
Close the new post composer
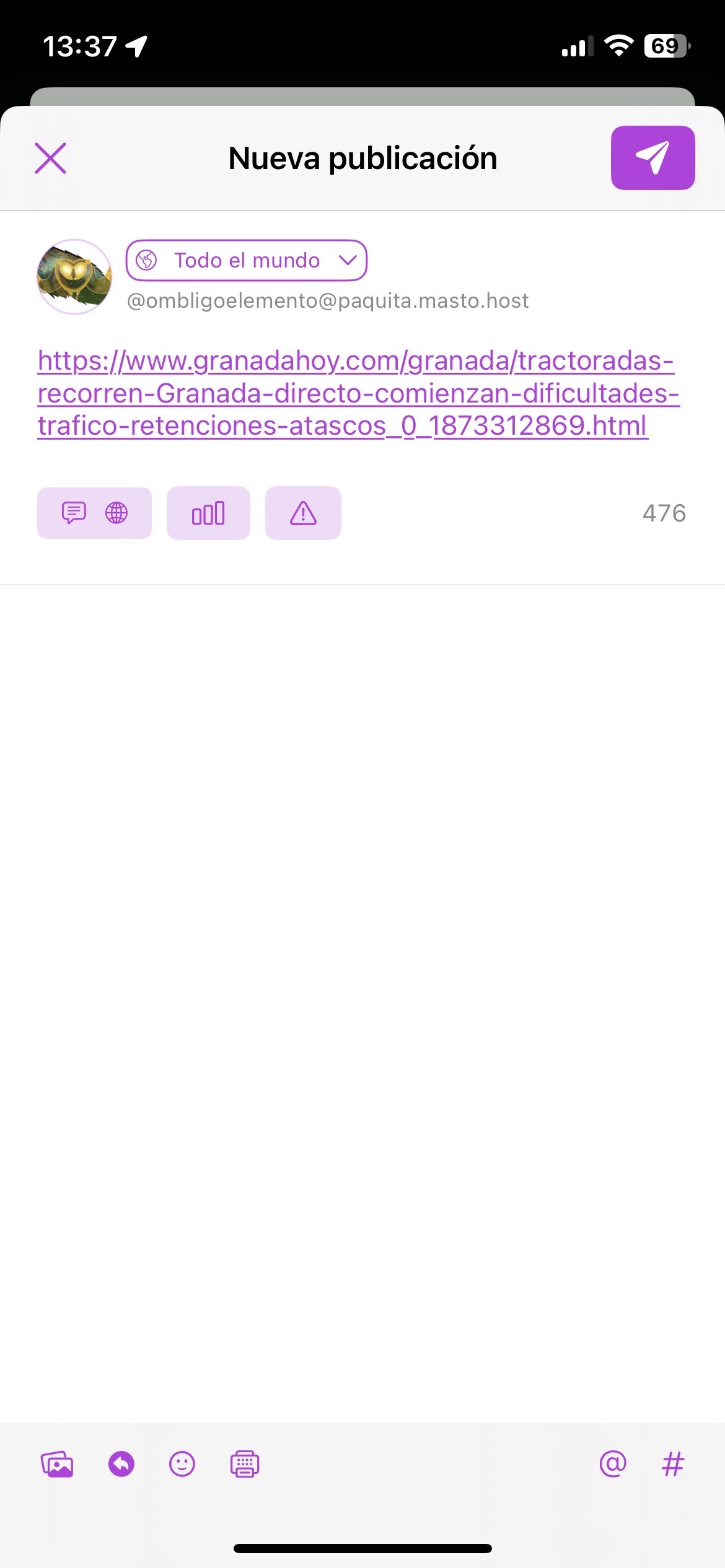[50, 158]
